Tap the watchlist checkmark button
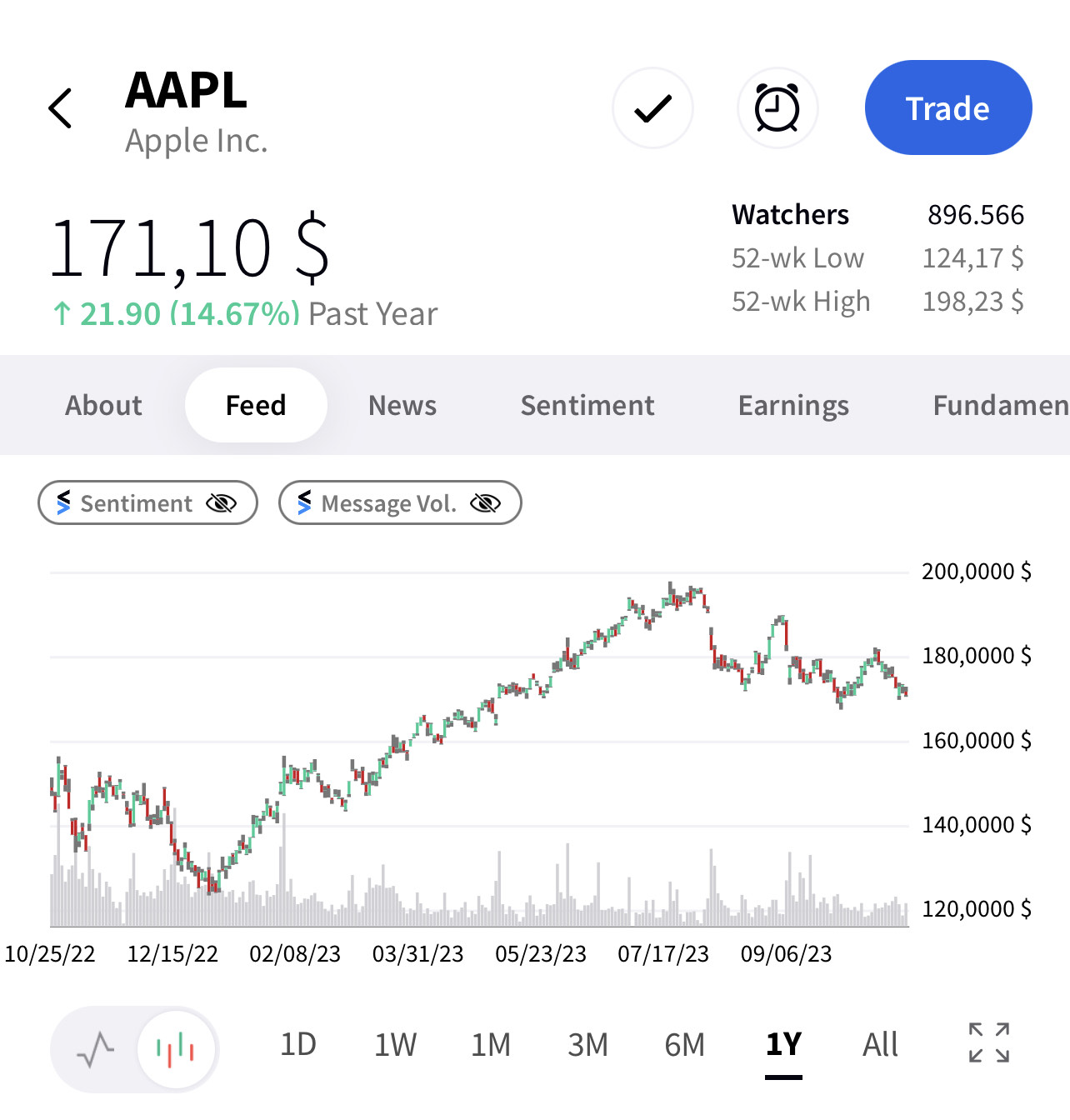 pyautogui.click(x=652, y=108)
